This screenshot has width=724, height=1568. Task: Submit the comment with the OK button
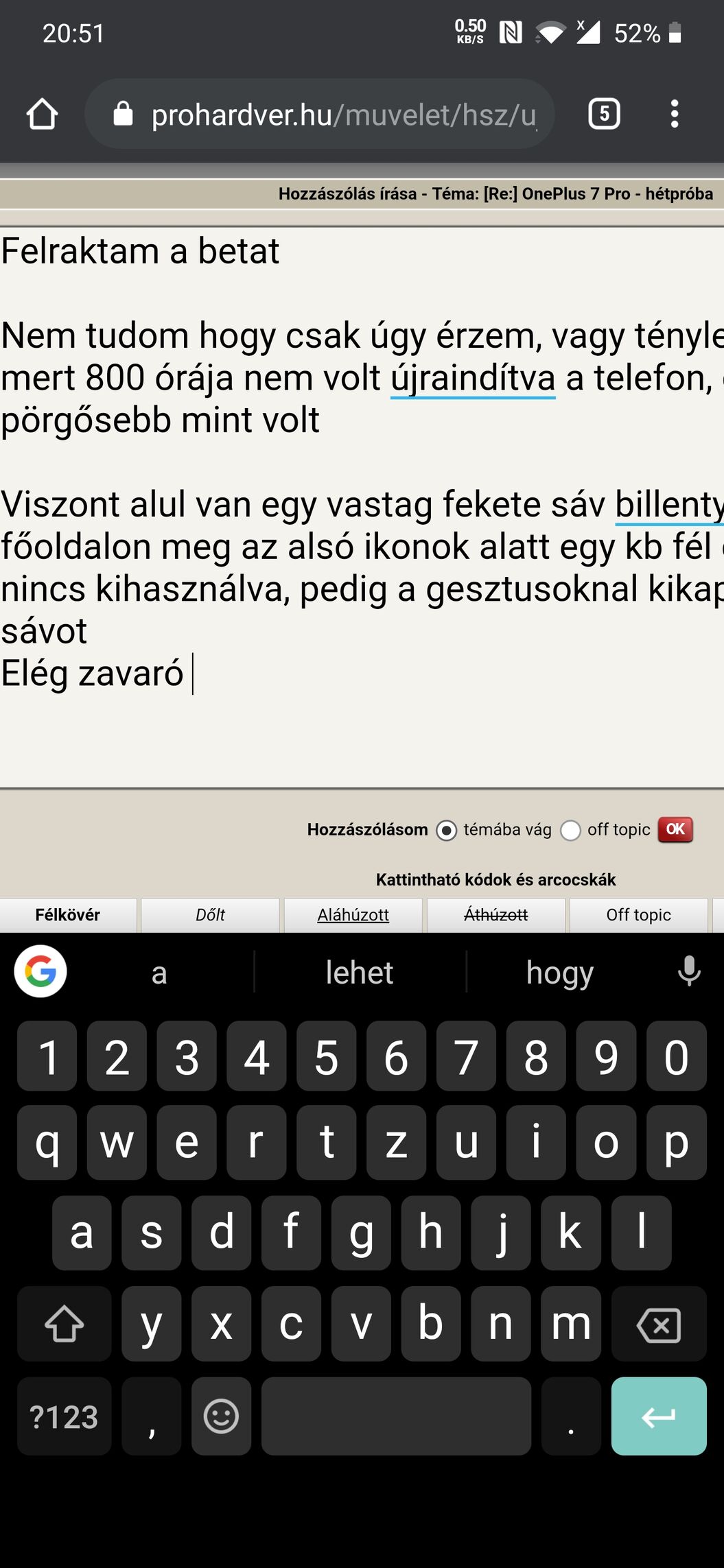pos(675,829)
